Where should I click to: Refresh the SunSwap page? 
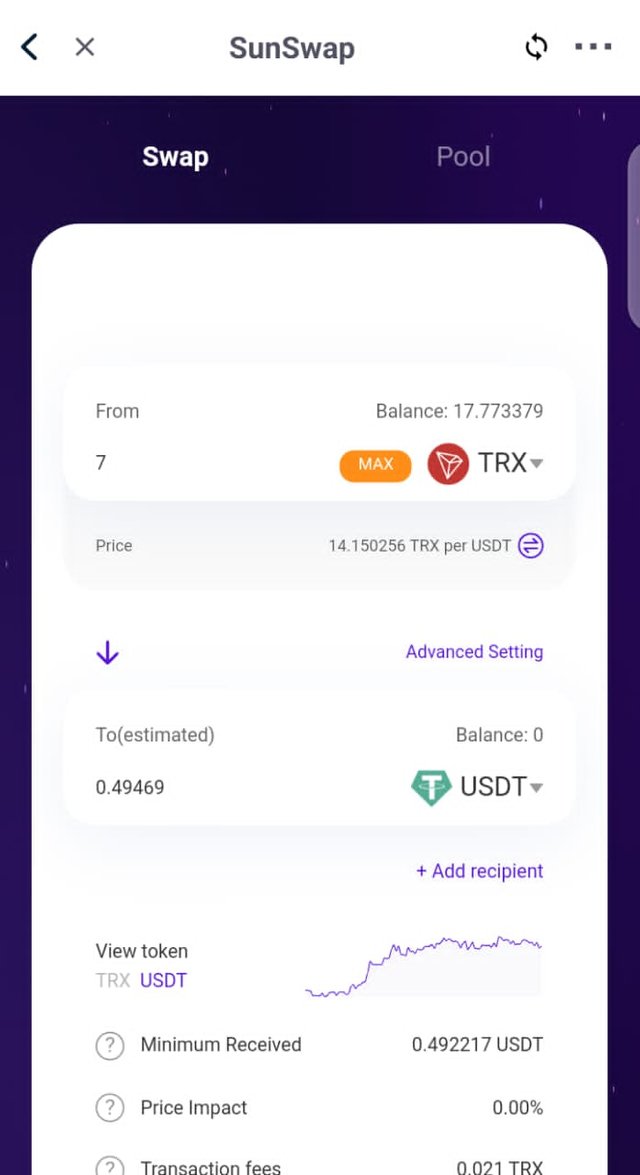click(536, 47)
